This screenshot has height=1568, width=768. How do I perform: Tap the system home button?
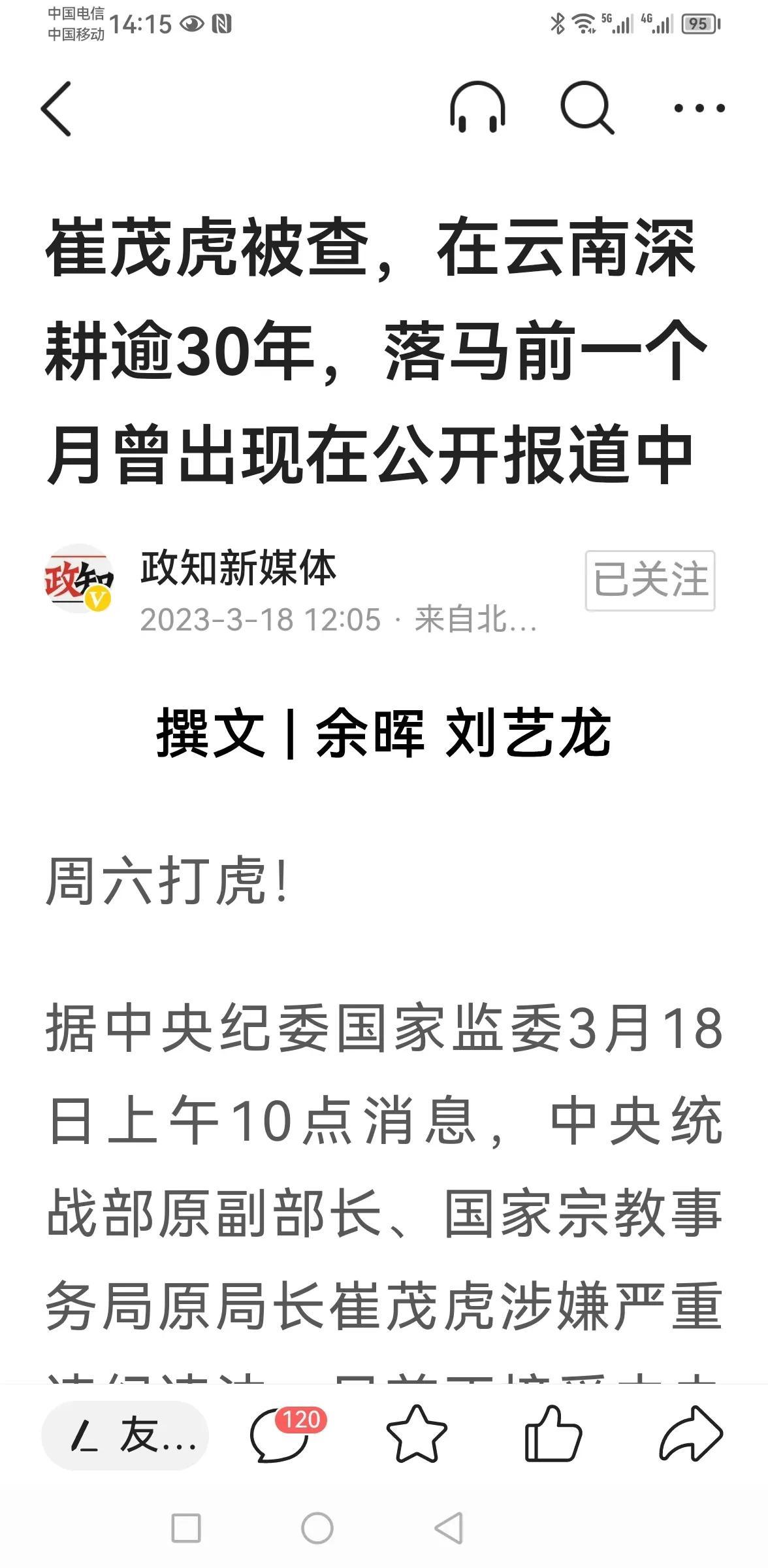pos(317,1528)
